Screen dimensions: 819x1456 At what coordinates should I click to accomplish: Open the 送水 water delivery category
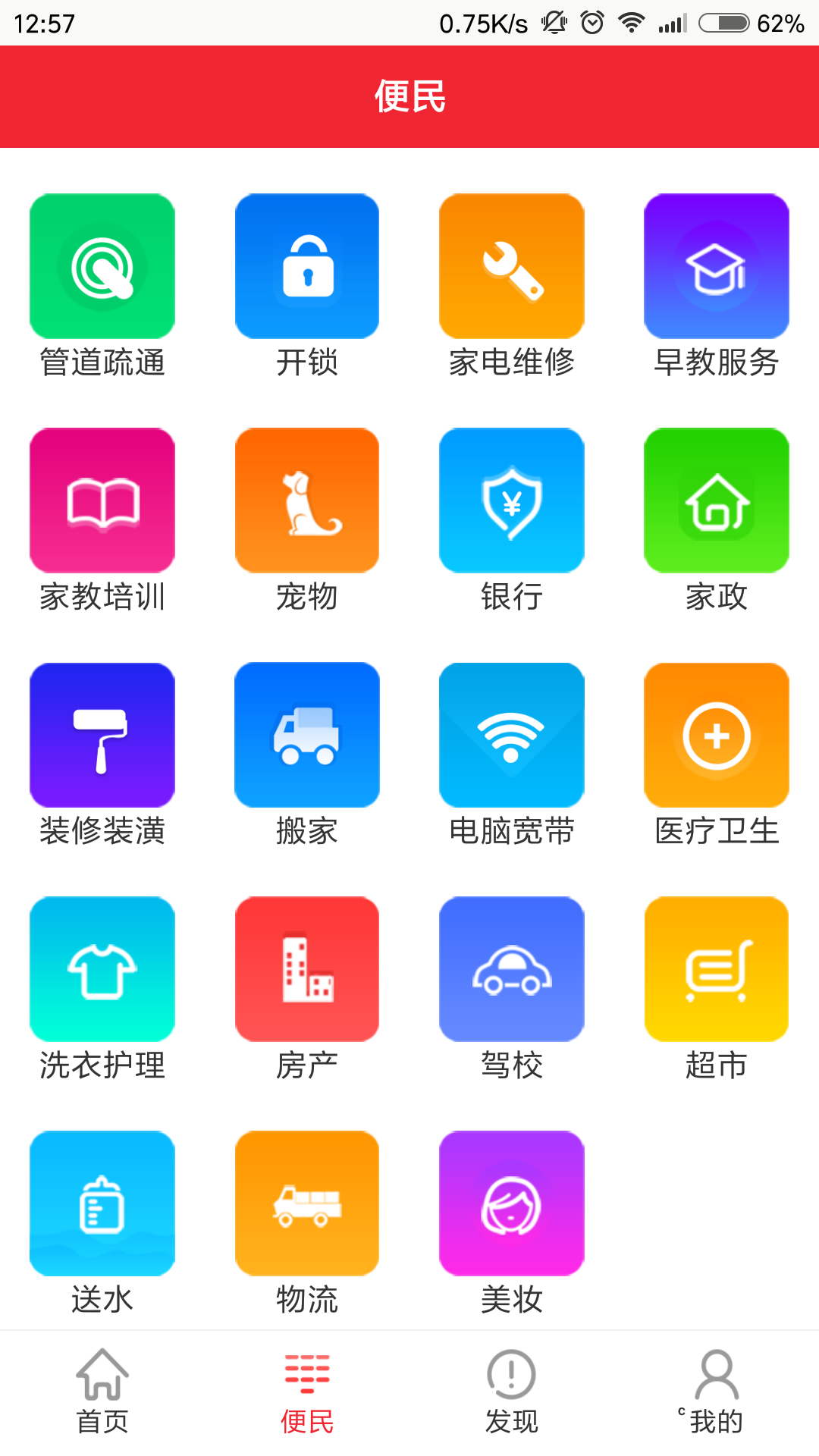[x=102, y=1203]
